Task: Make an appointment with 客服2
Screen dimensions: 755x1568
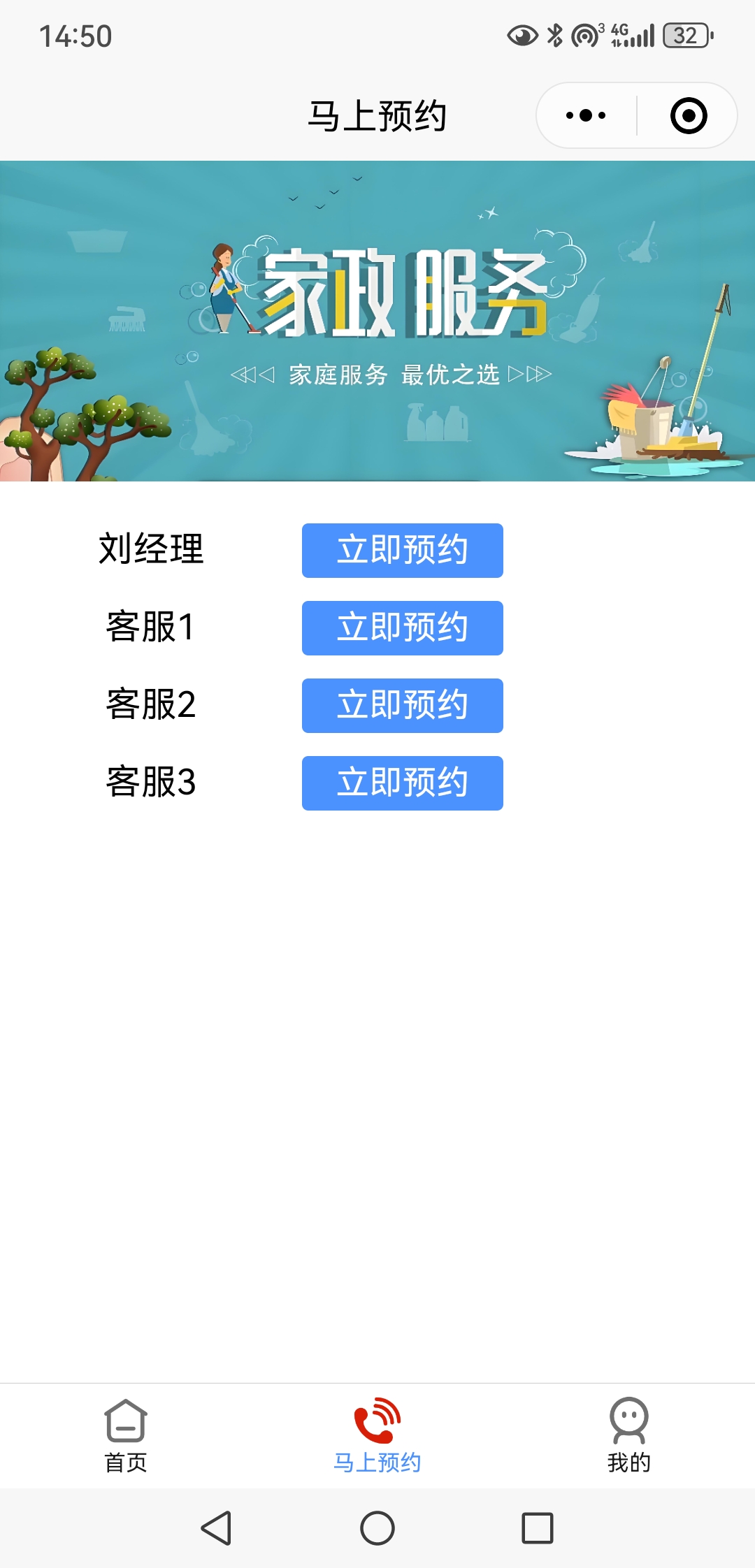Action: pos(402,706)
